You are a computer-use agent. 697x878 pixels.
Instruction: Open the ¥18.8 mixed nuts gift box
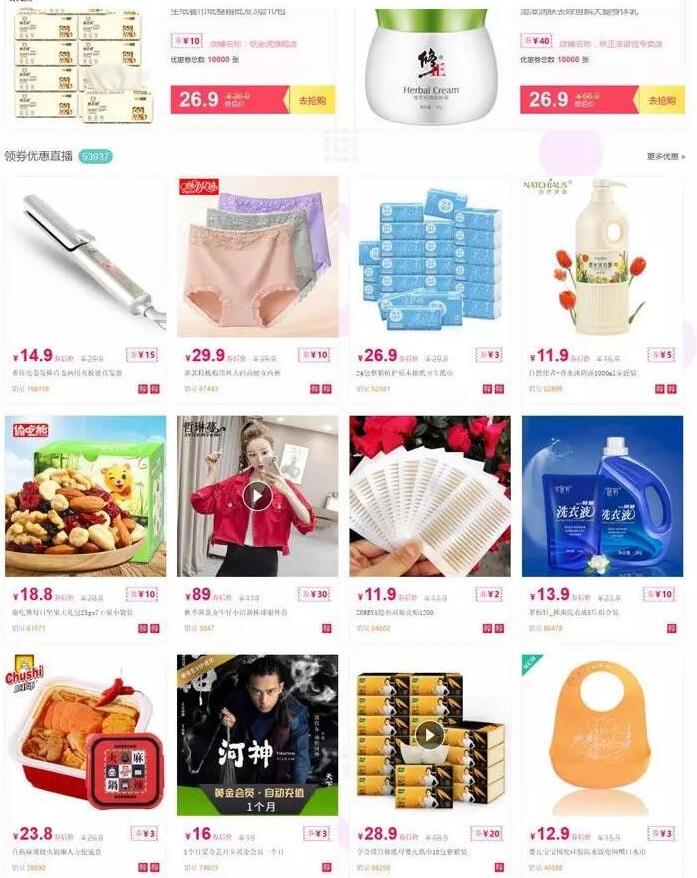click(x=85, y=496)
